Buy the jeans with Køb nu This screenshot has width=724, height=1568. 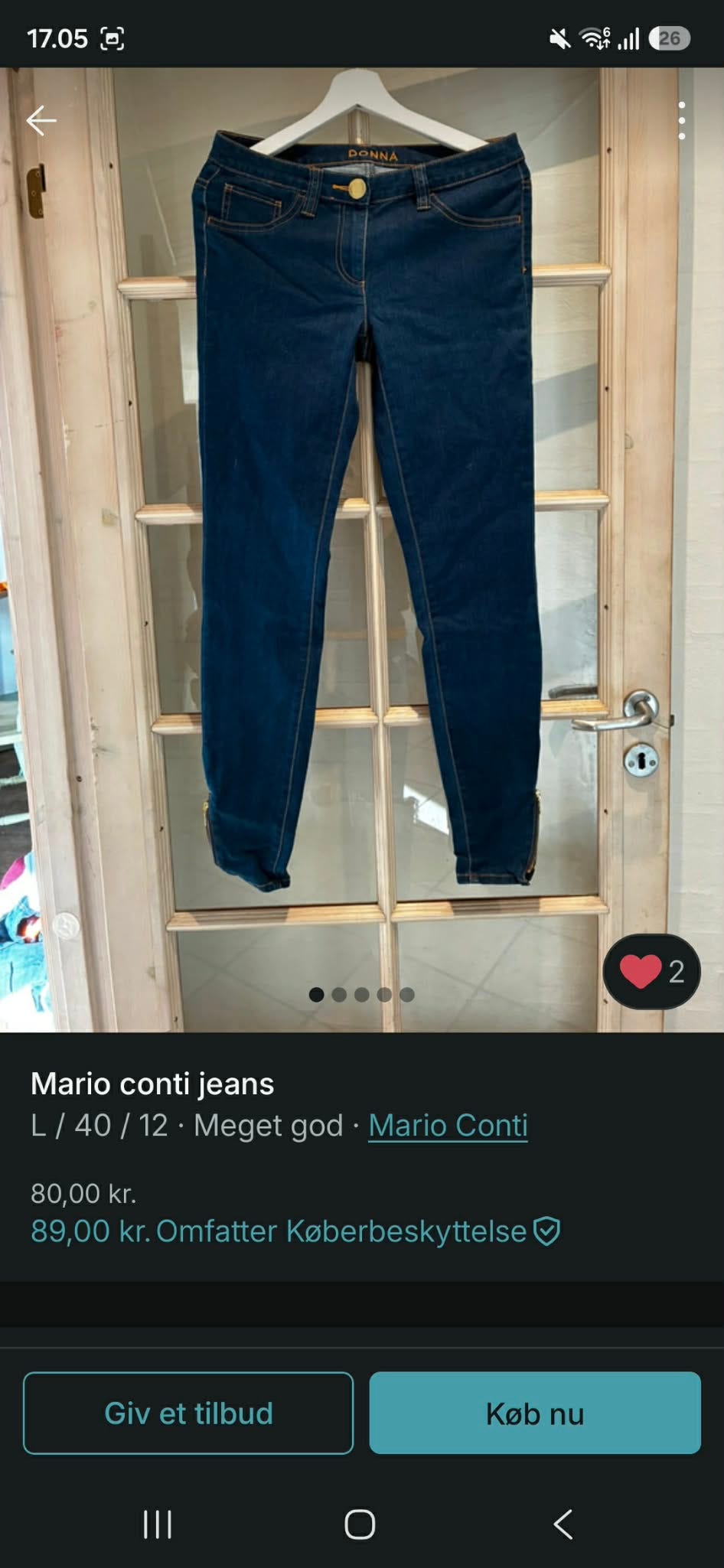coord(535,1413)
